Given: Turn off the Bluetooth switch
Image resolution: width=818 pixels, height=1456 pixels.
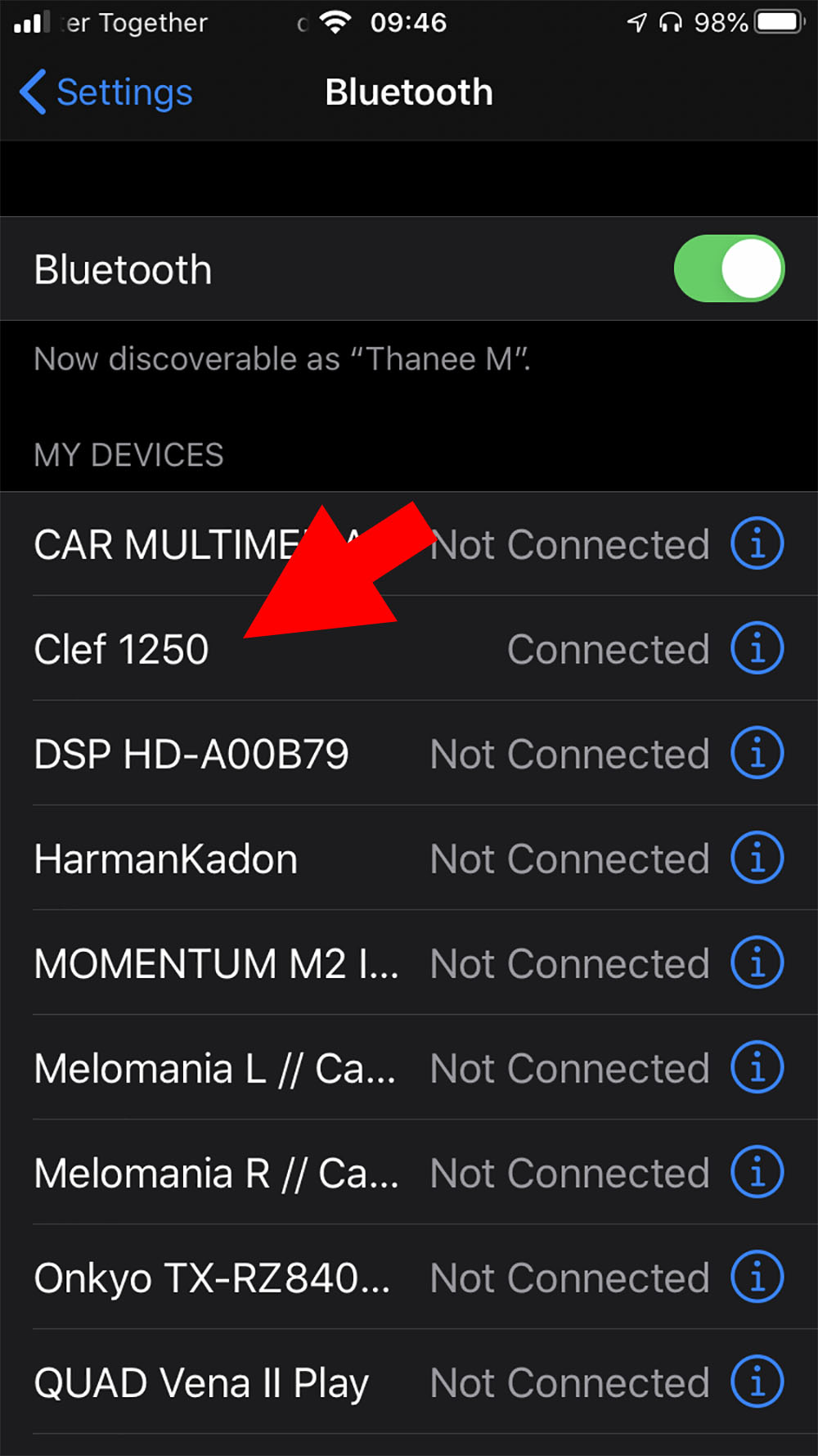Looking at the screenshot, I should [728, 269].
